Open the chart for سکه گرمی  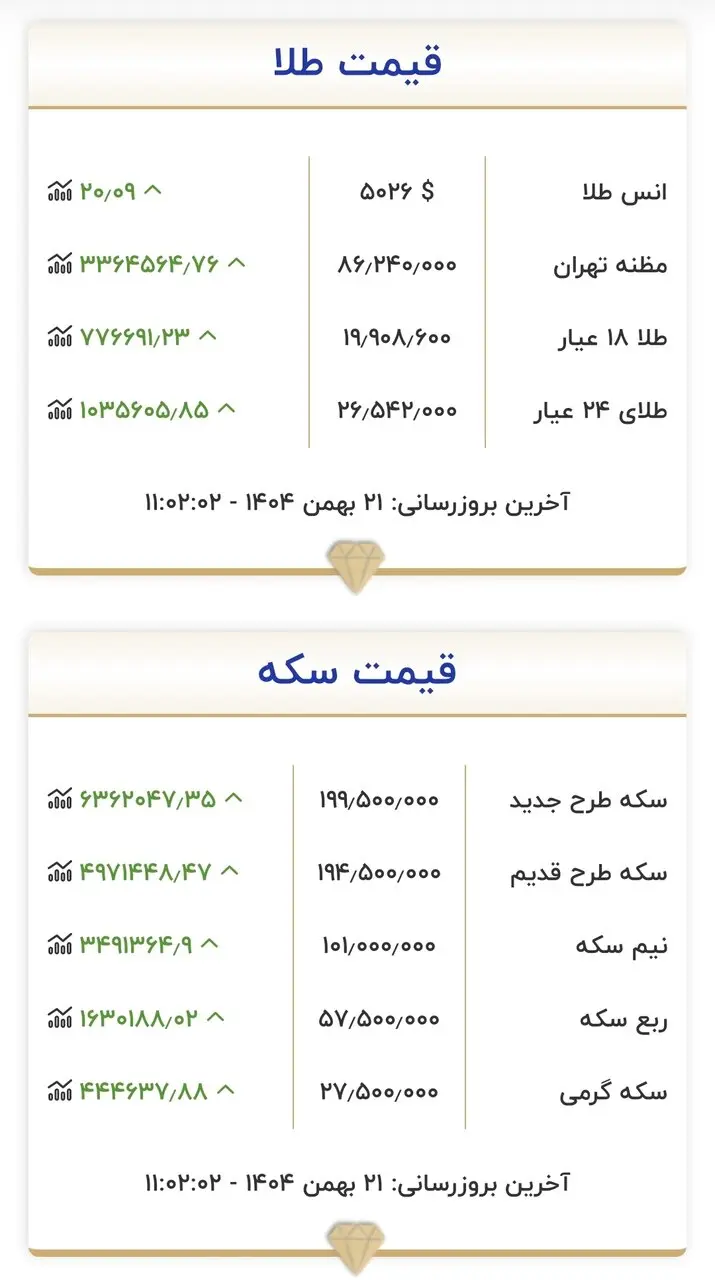point(60,1090)
